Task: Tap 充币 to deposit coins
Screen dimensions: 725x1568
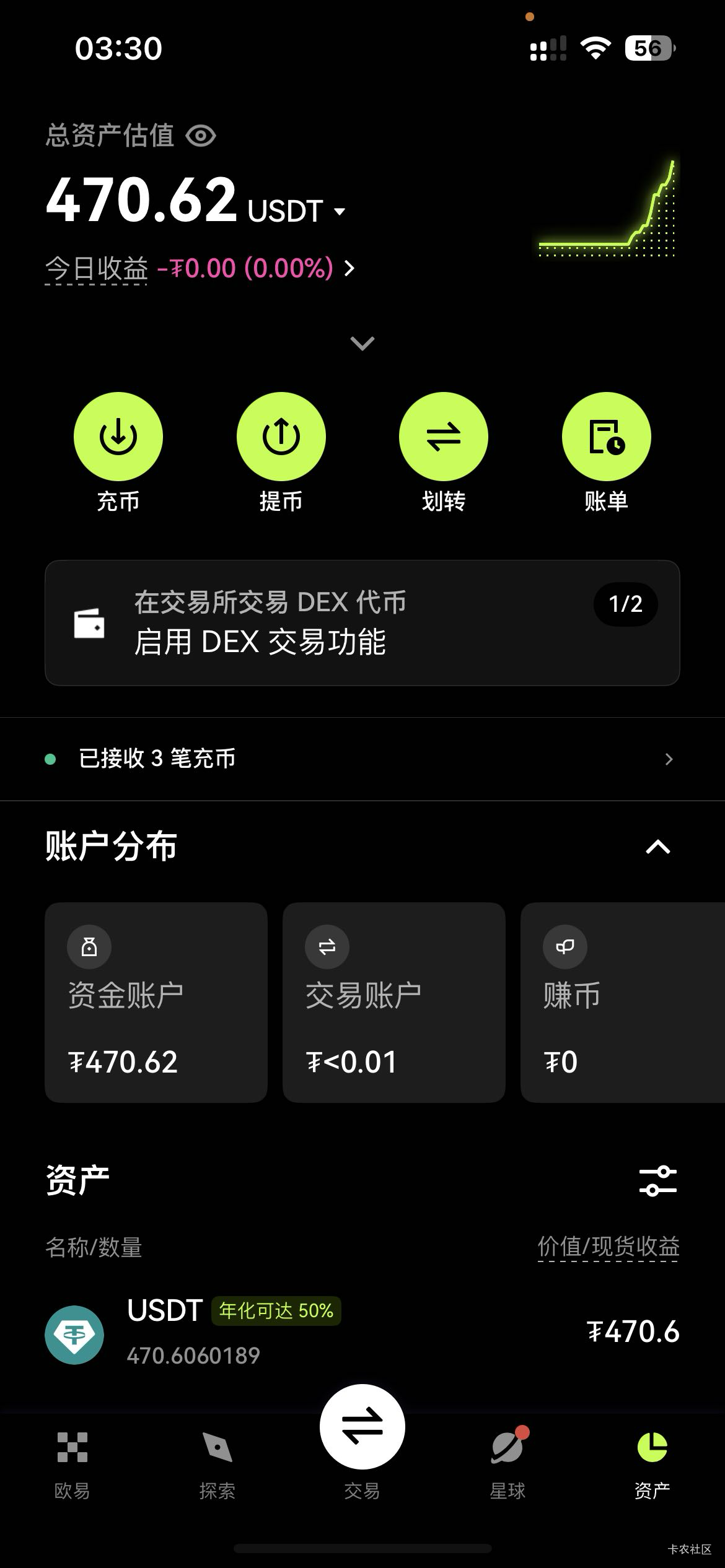Action: point(118,437)
